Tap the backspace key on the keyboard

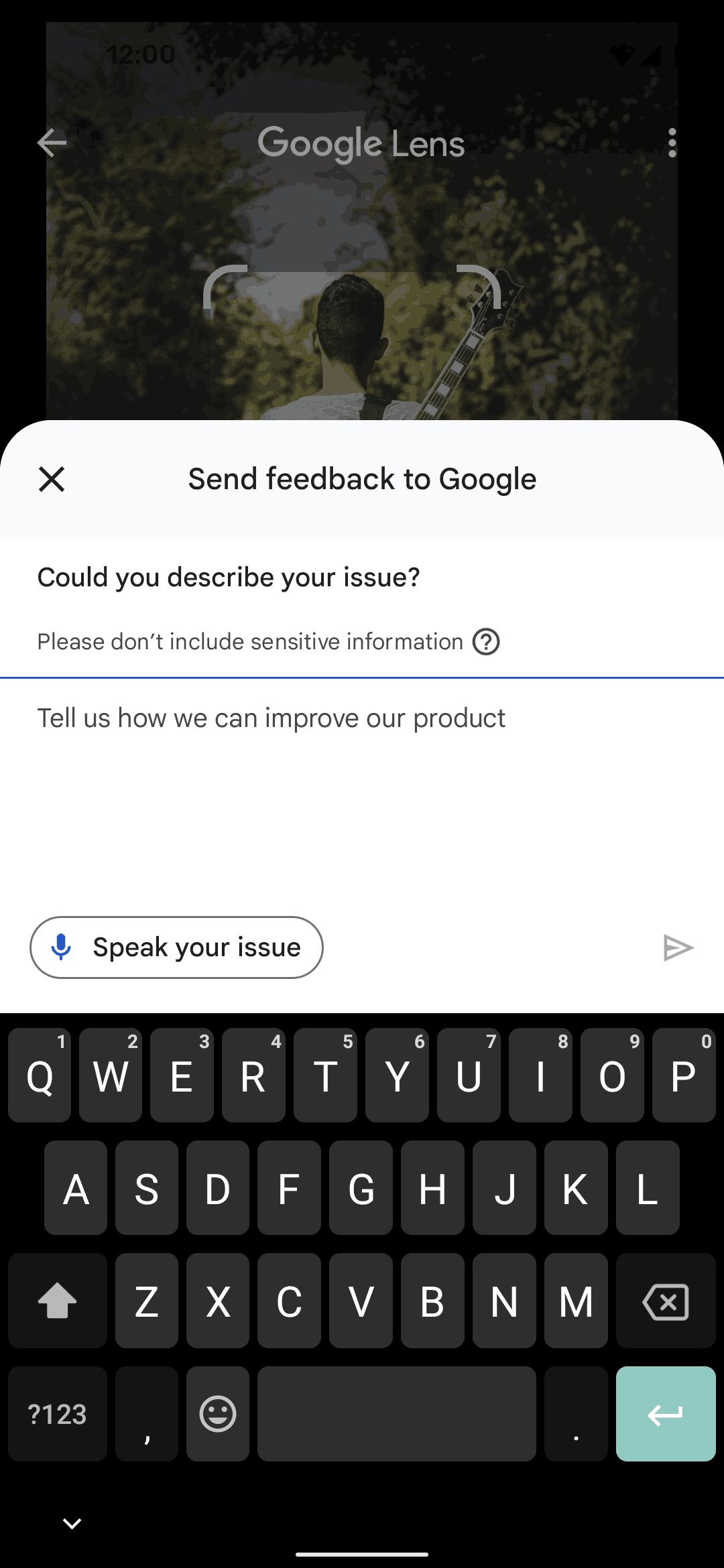665,1301
